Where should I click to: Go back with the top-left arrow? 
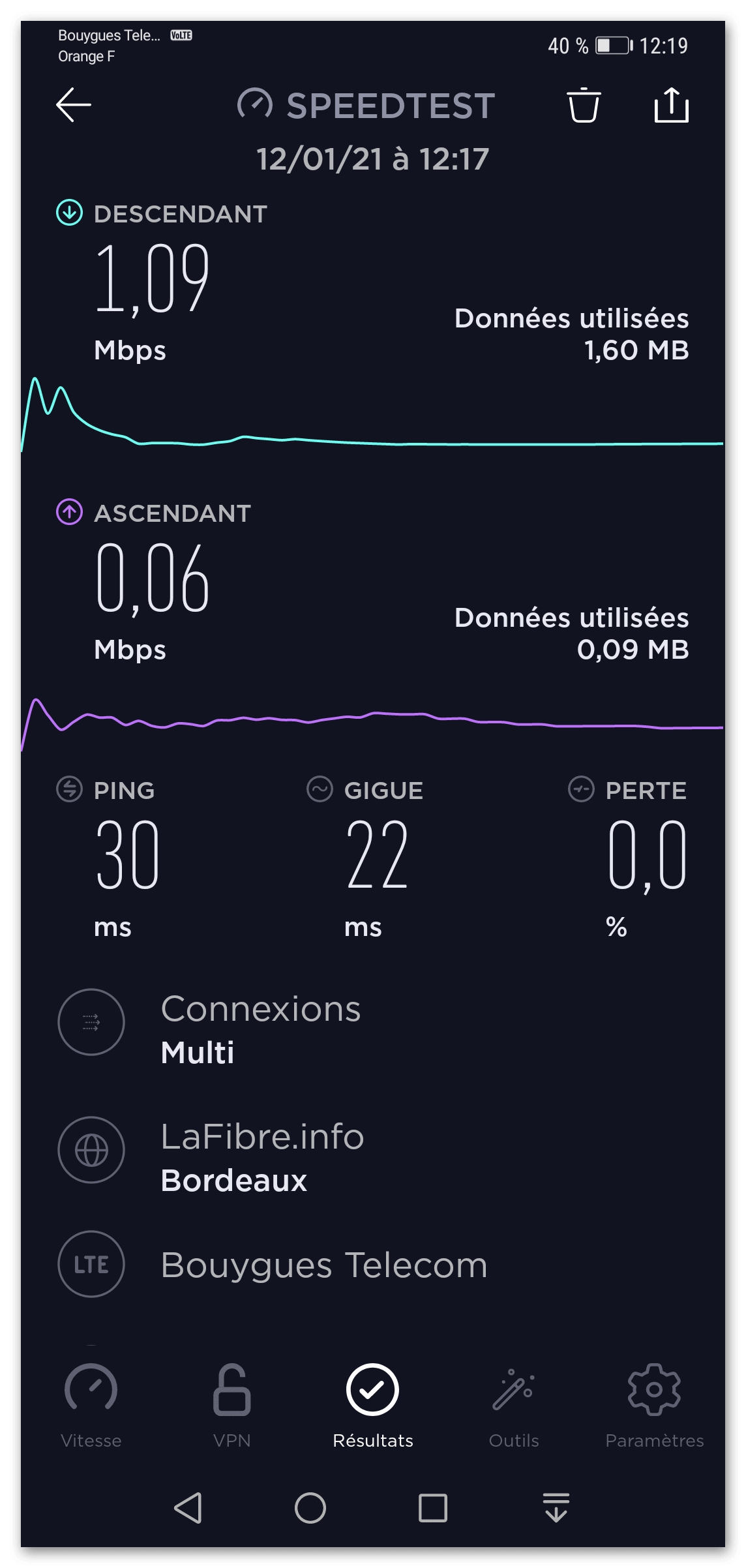[73, 104]
